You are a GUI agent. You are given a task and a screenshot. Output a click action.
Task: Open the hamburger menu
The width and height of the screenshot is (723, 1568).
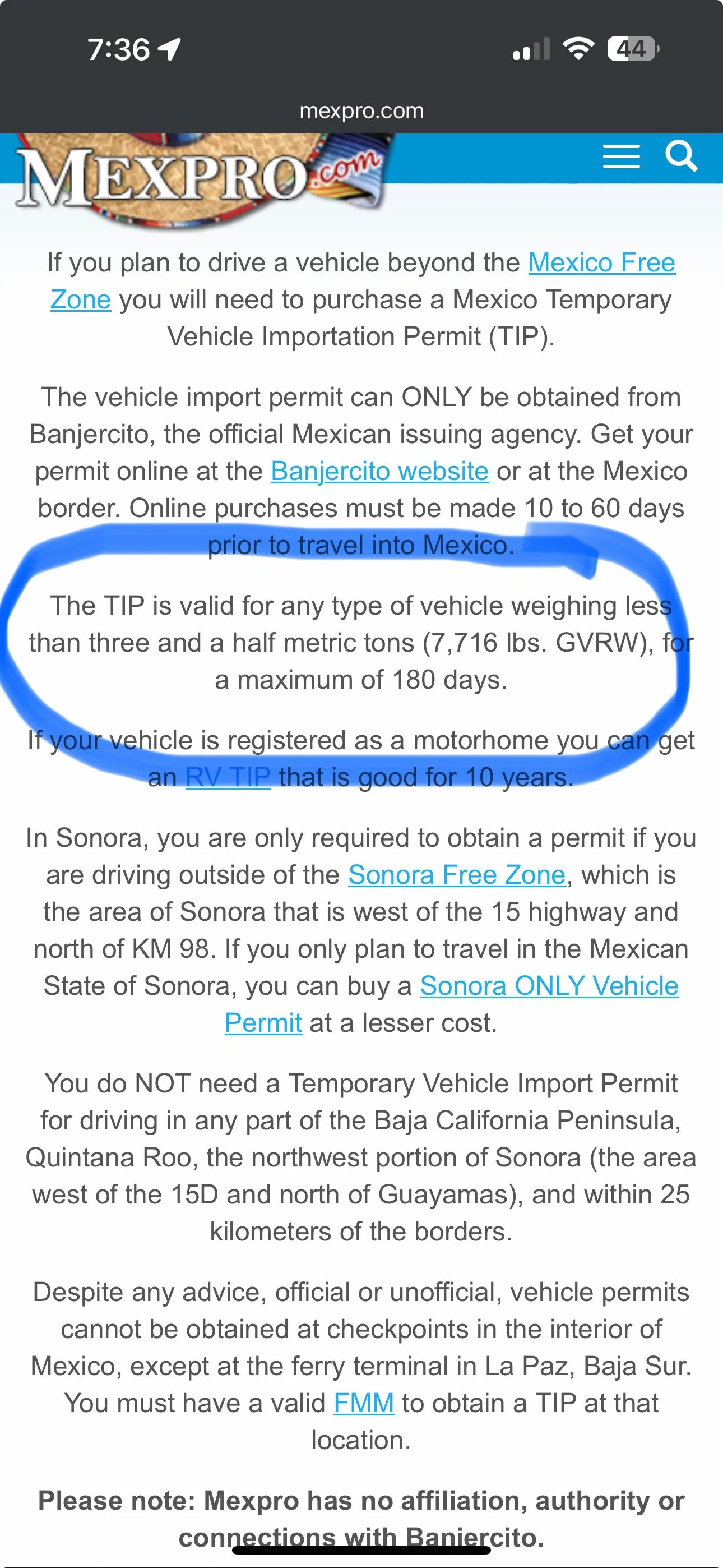[x=621, y=156]
